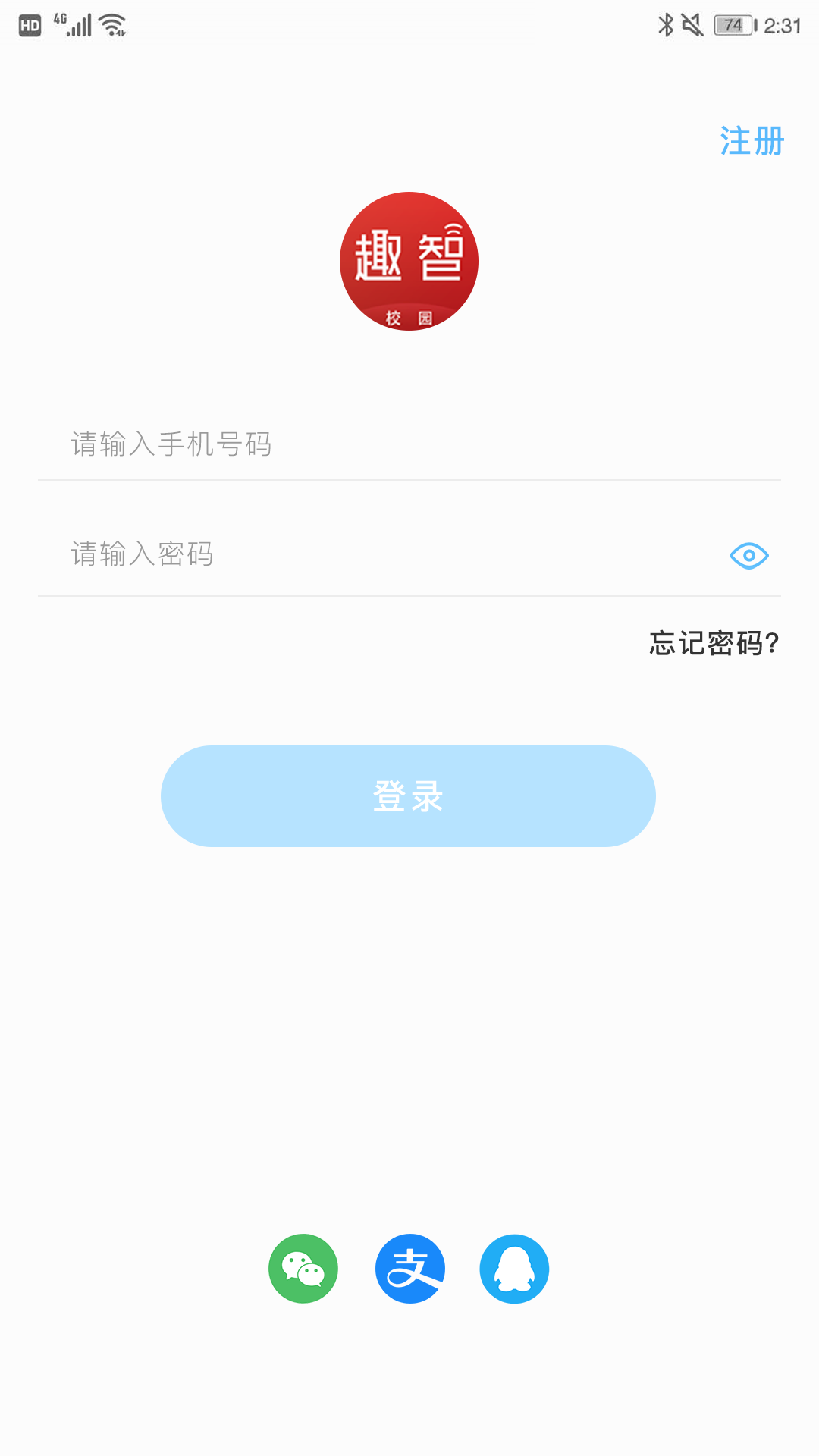Viewport: 819px width, 1456px height.
Task: Tap the mute status icon
Action: (692, 23)
